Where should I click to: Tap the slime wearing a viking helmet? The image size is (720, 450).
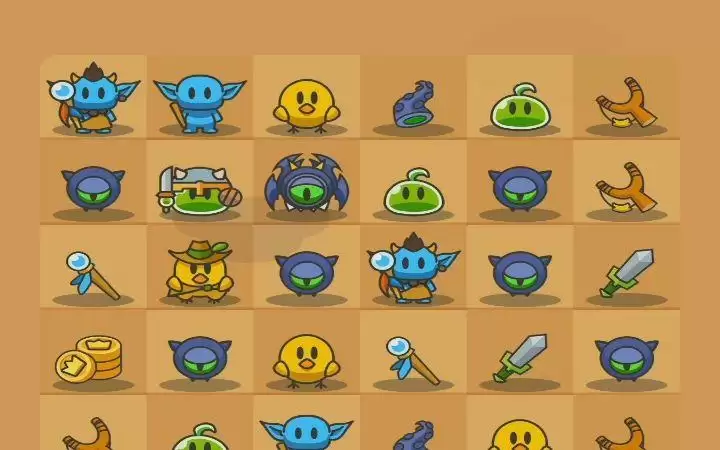click(x=200, y=189)
